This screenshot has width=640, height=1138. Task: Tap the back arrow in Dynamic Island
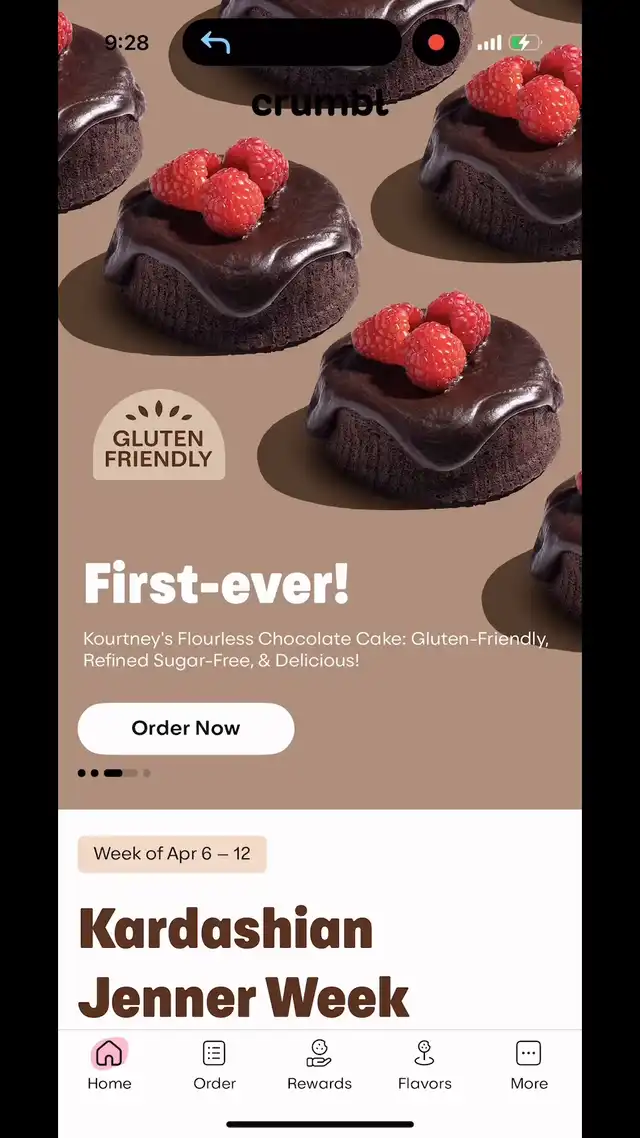[215, 42]
